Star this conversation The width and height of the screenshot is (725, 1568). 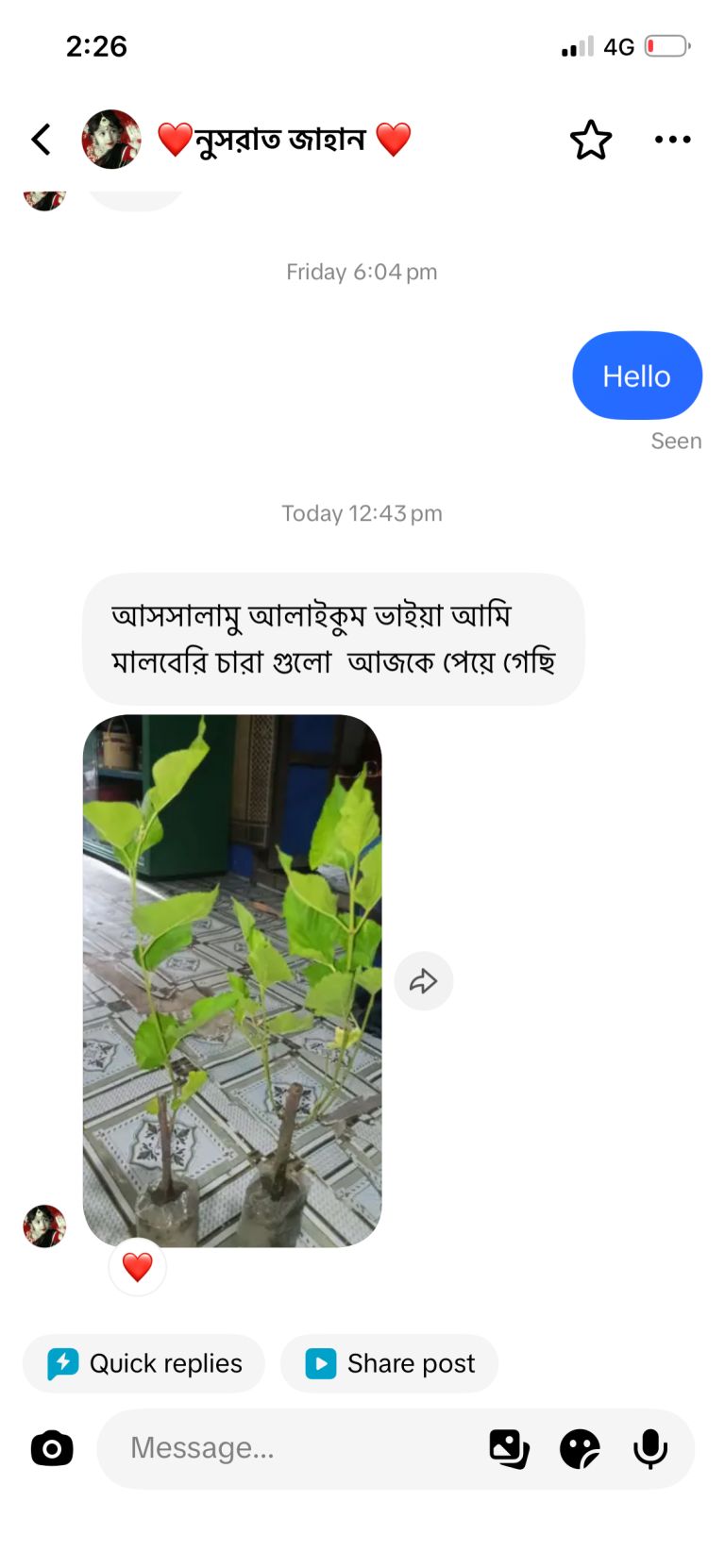[591, 140]
